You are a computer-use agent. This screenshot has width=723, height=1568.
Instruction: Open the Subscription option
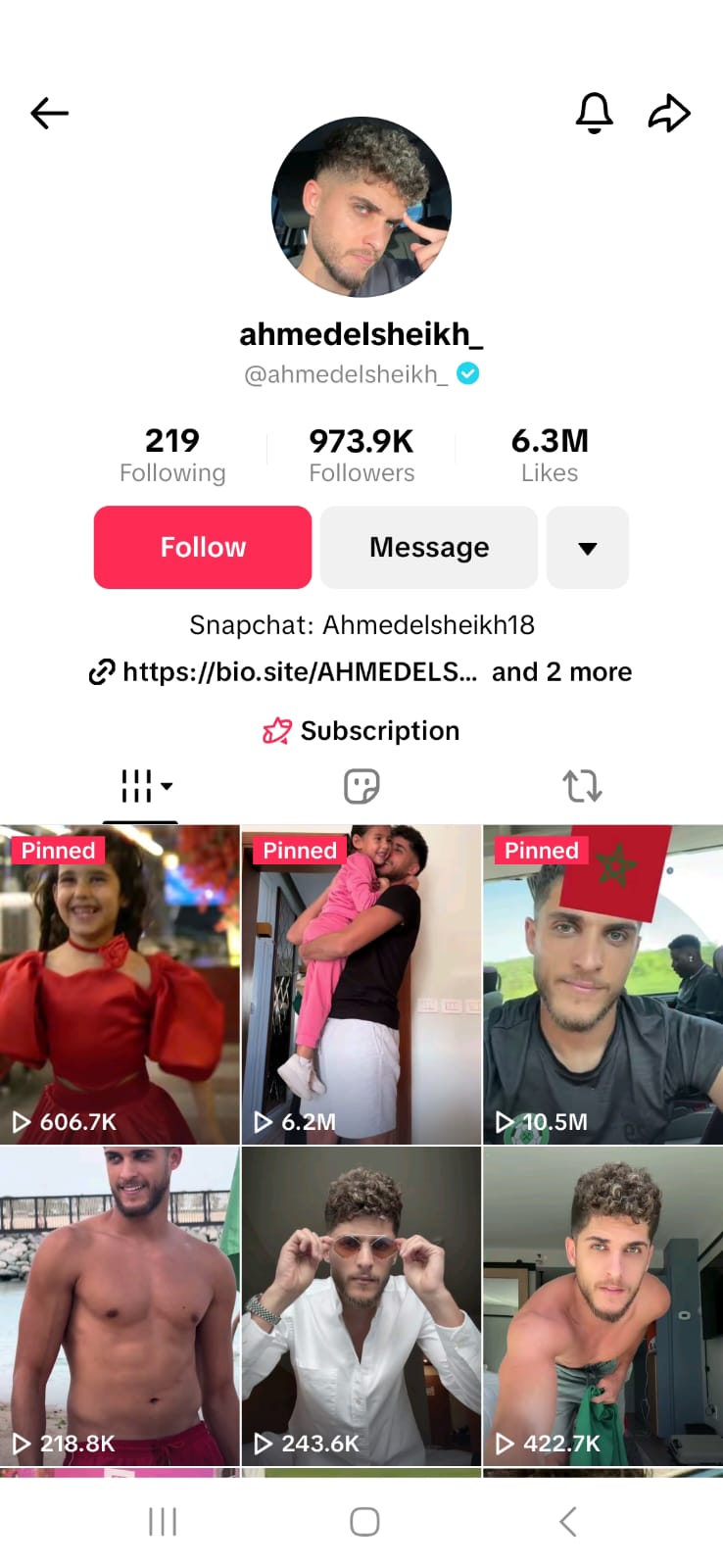point(361,731)
